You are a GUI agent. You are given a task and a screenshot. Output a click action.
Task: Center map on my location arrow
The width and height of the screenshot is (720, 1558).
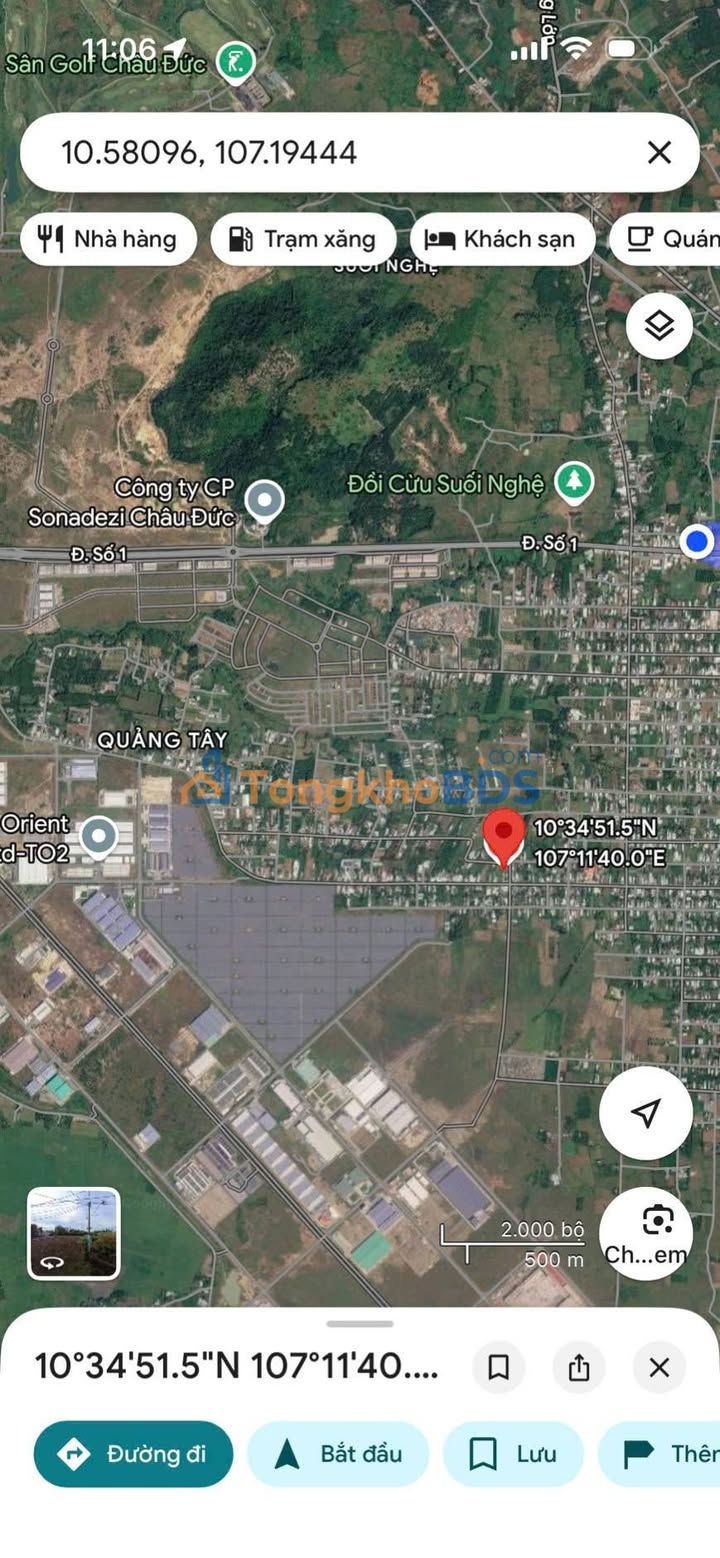(x=646, y=1113)
